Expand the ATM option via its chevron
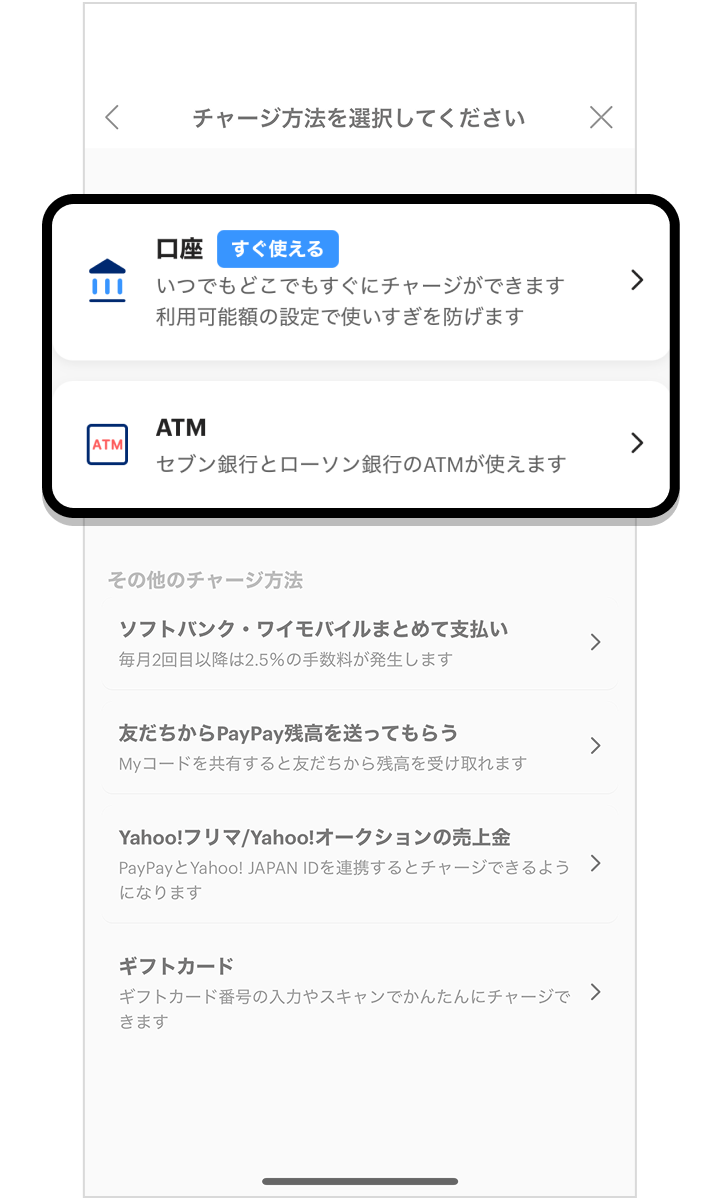This screenshot has width=720, height=1200. tap(637, 443)
